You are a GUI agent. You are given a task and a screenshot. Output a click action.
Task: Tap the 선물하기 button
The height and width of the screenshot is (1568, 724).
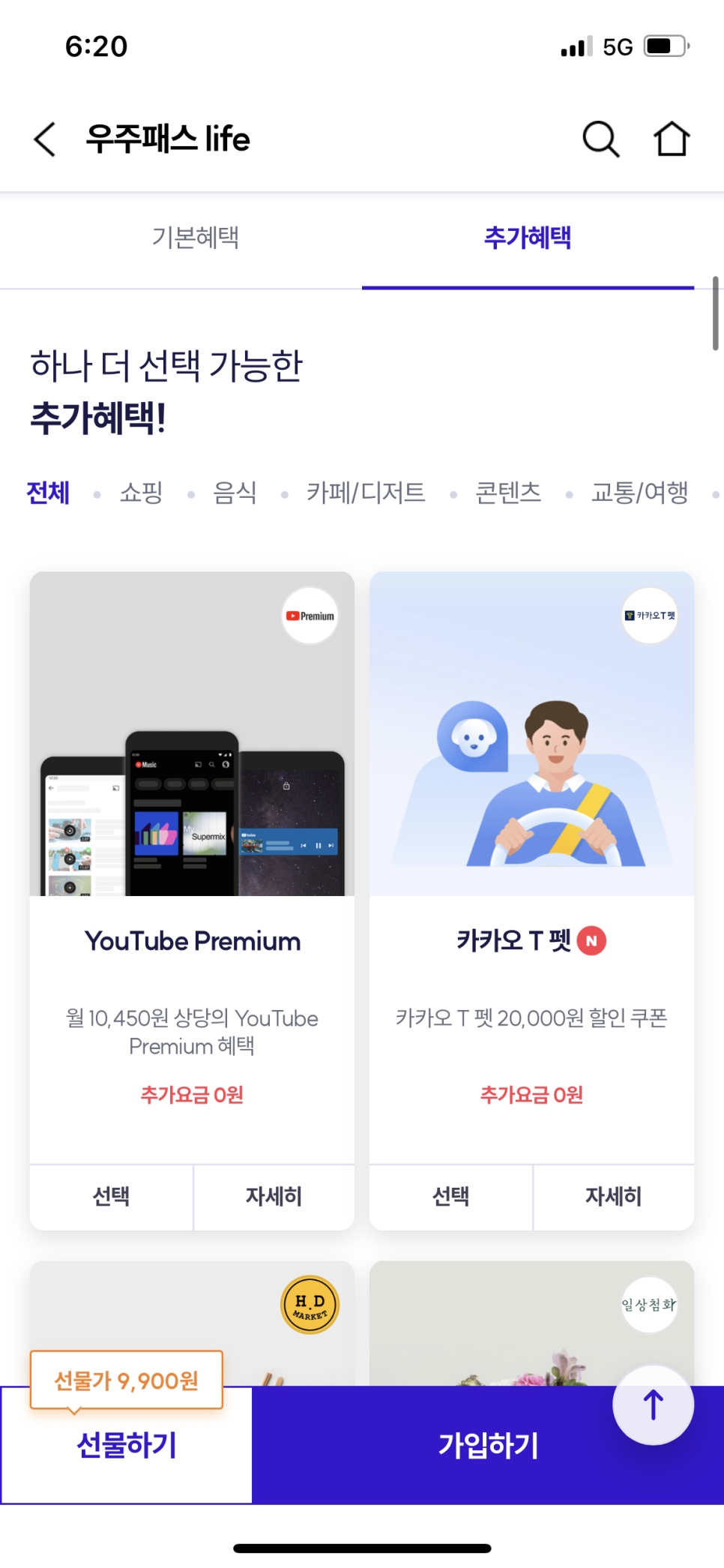point(126,1445)
